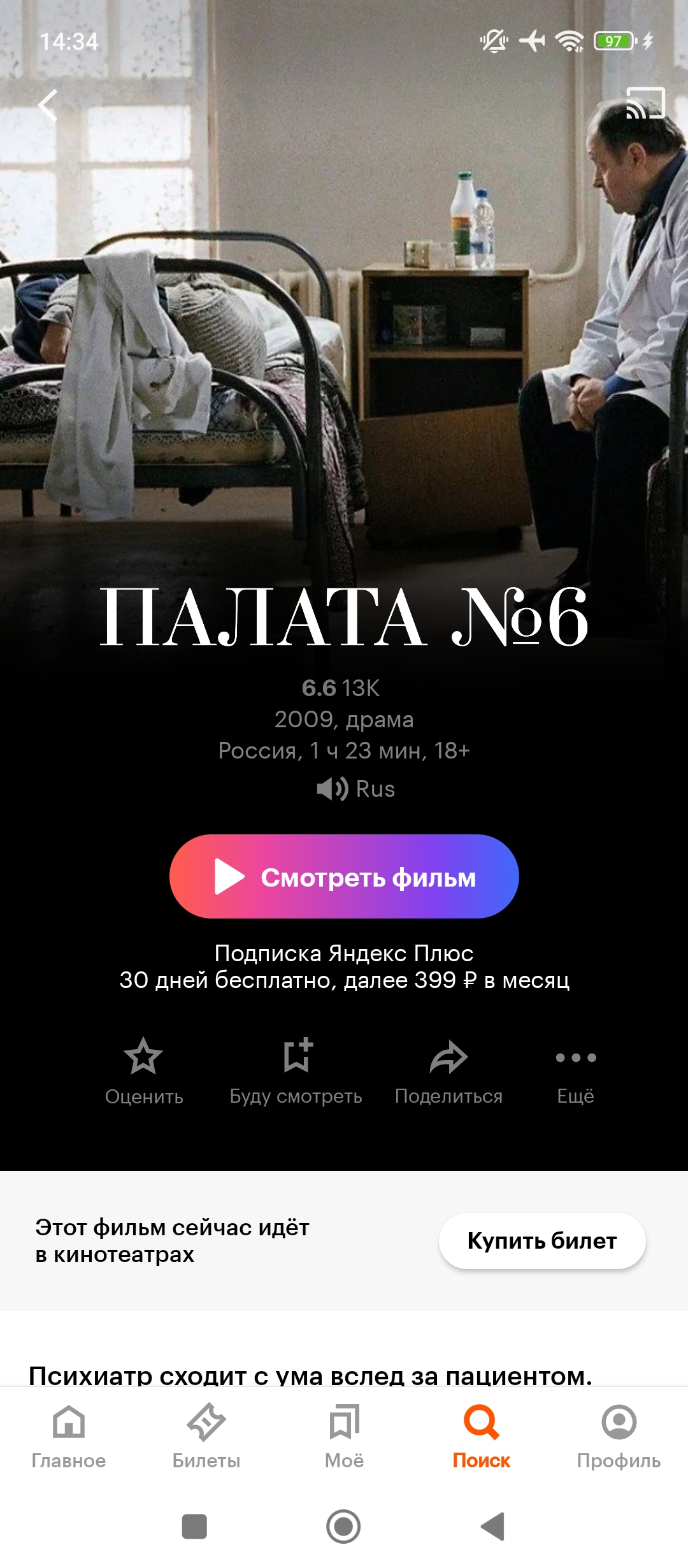Open the Ещё more options menu
The image size is (688, 1568).
pyautogui.click(x=576, y=1071)
